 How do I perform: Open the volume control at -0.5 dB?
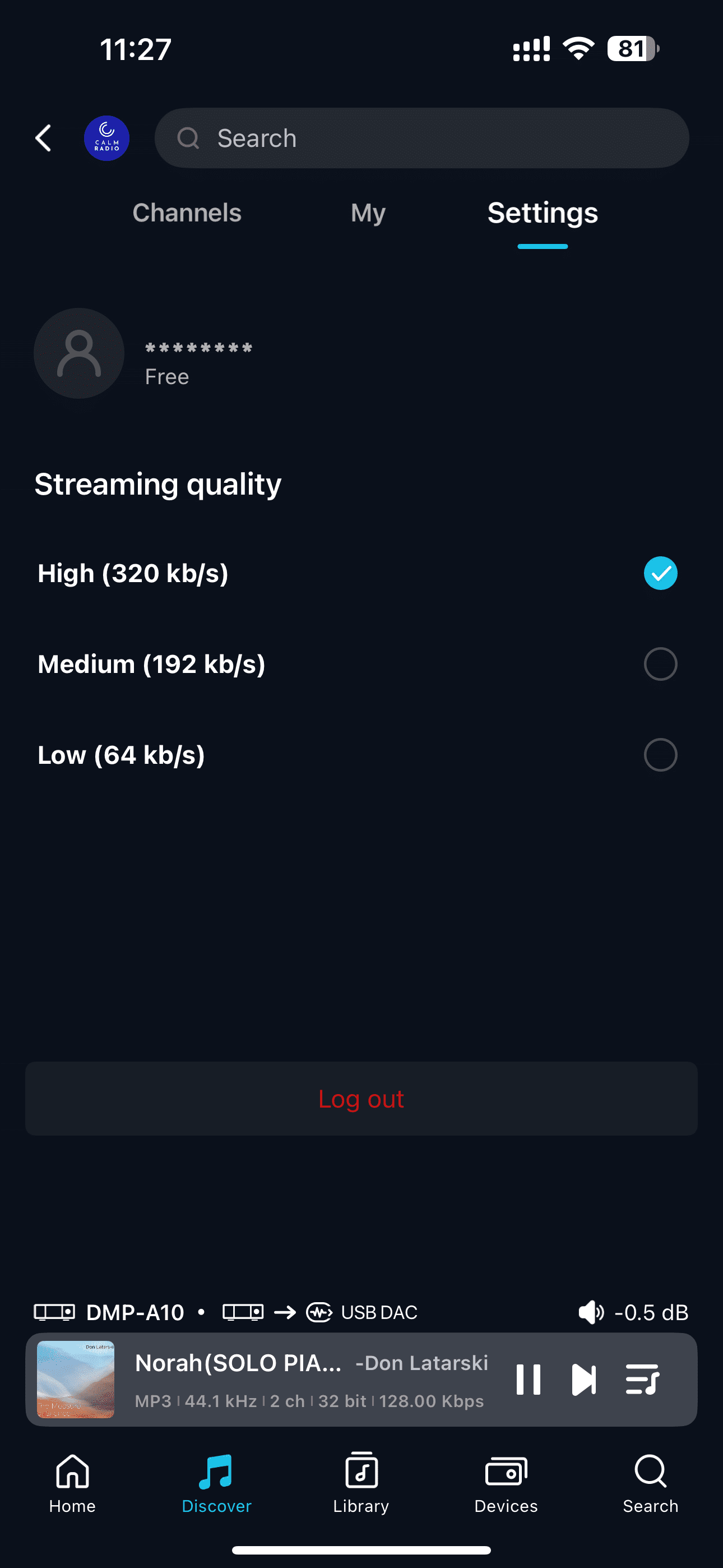[x=633, y=1312]
